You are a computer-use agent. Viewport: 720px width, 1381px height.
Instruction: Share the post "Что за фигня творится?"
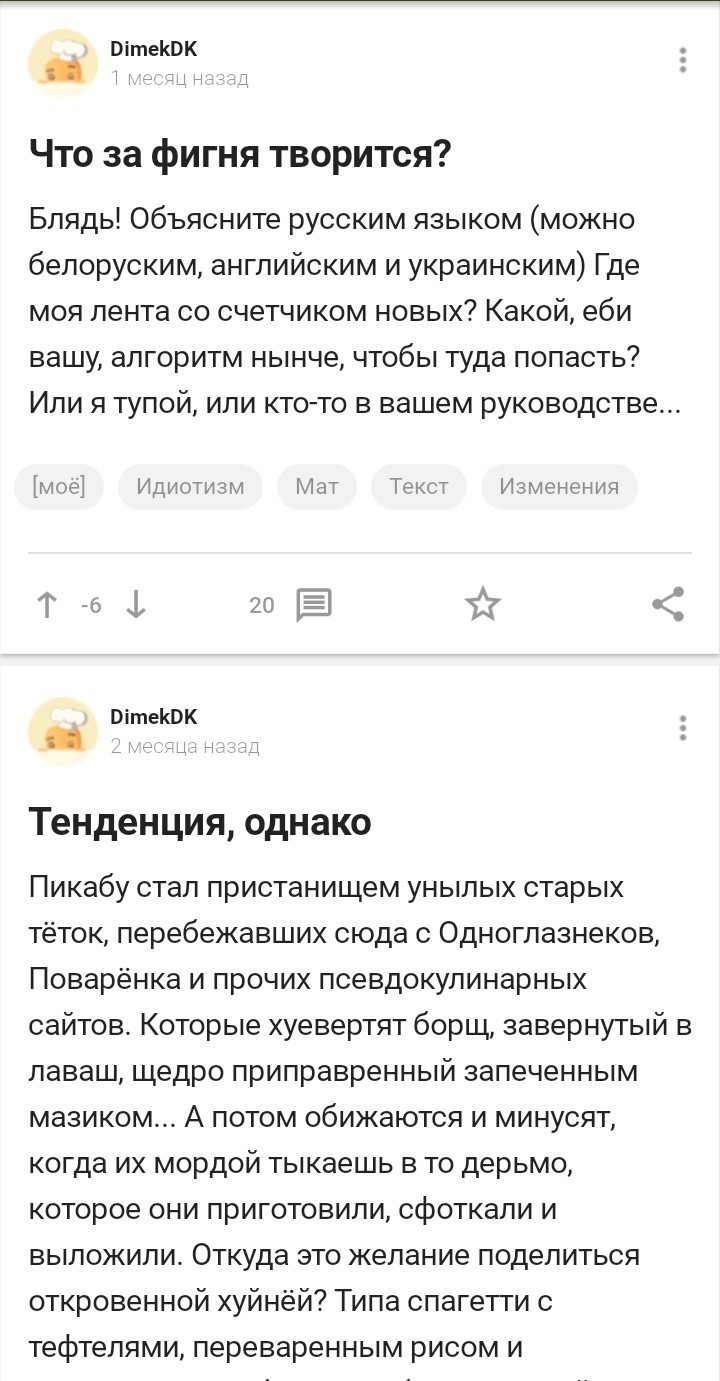pyautogui.click(x=667, y=604)
